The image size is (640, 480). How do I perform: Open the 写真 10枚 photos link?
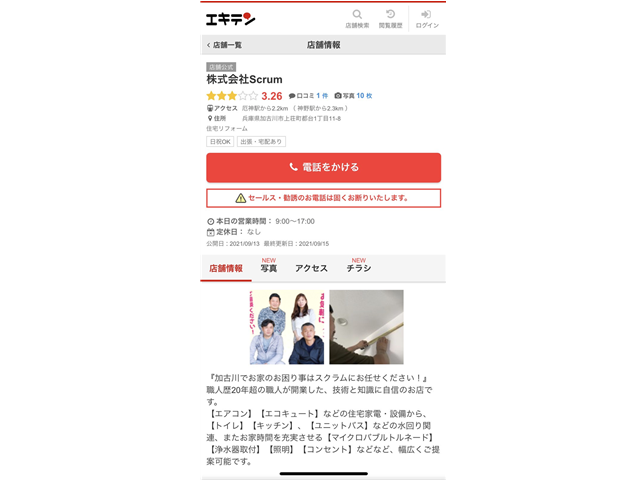pos(353,96)
